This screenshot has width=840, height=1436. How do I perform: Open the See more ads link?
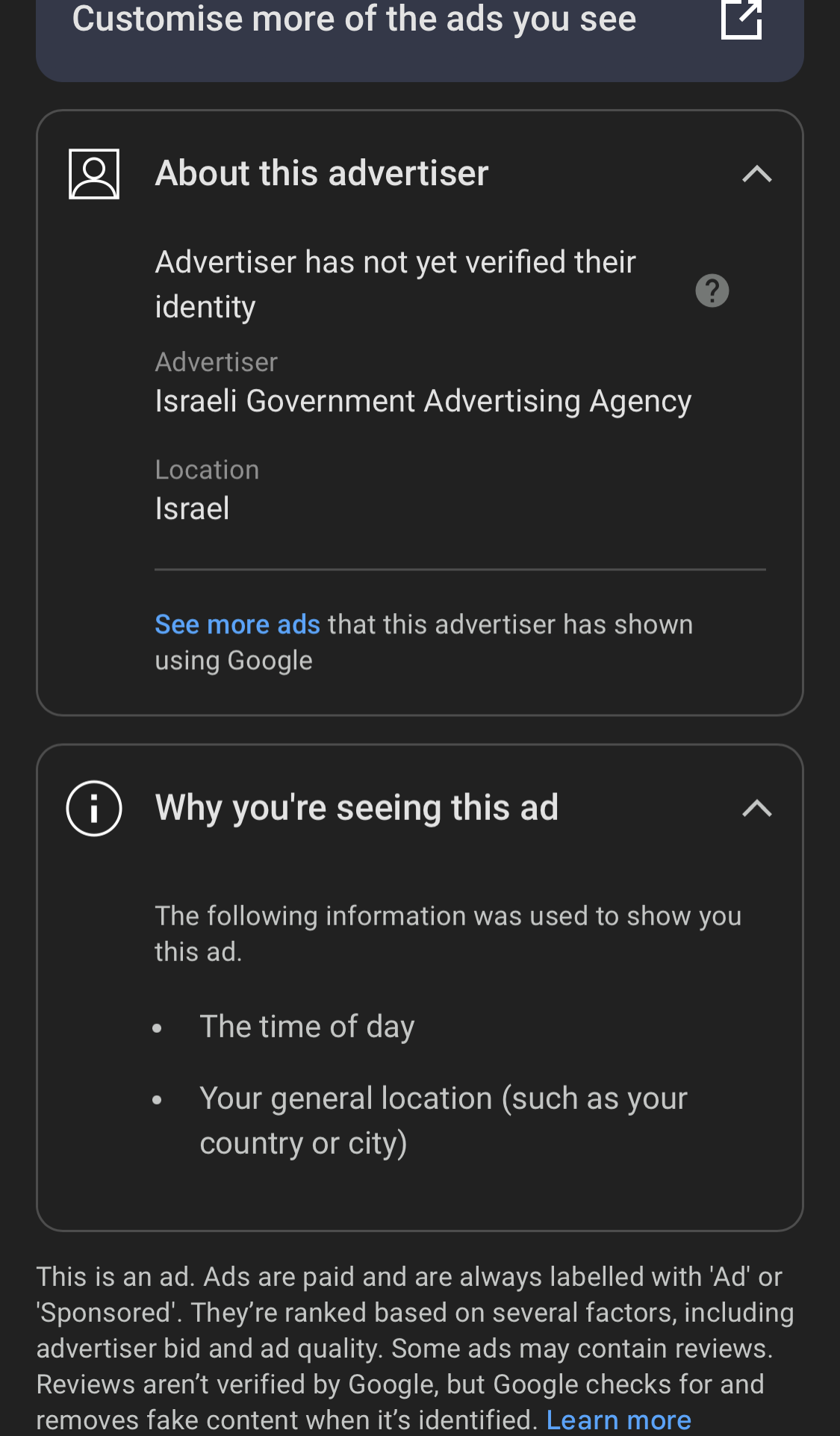click(237, 624)
